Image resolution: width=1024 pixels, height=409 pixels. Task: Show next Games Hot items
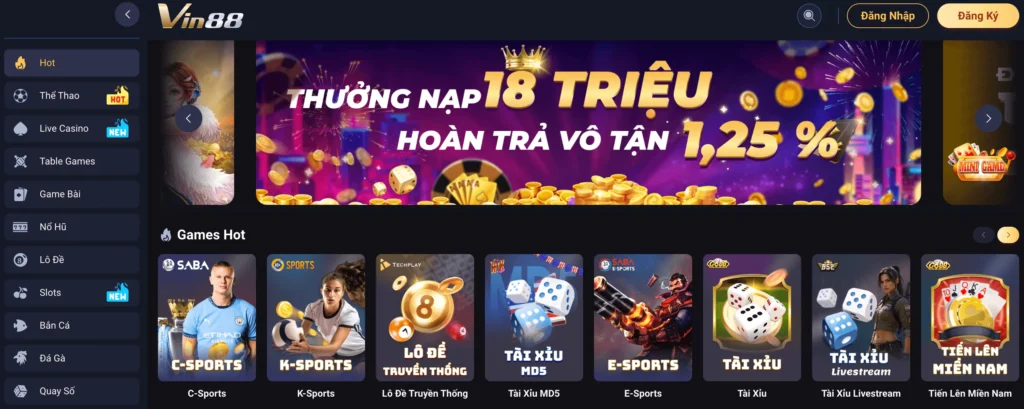tap(1007, 235)
